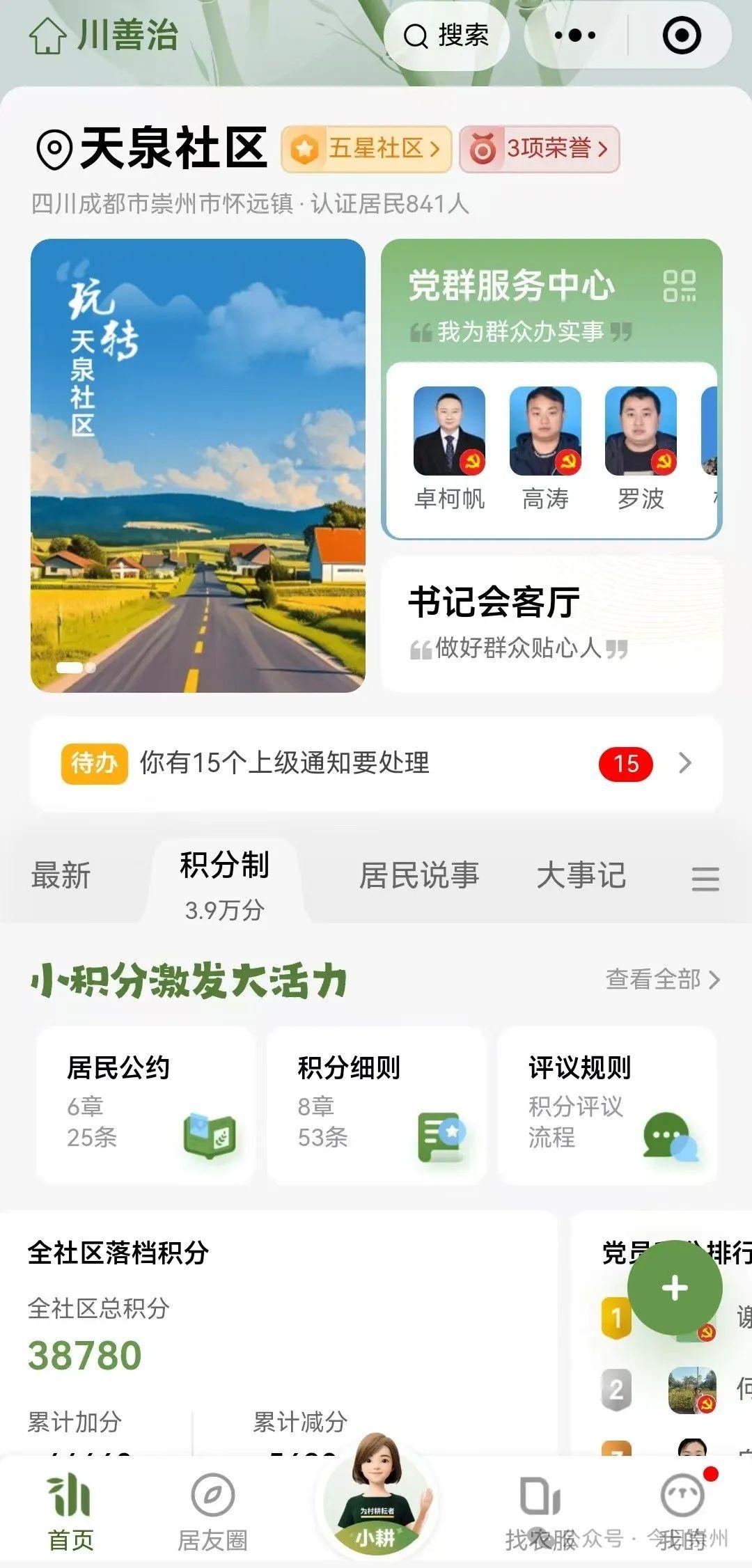This screenshot has height=1568, width=752.
Task: Expand the tab list menu icon
Action: coord(705,879)
